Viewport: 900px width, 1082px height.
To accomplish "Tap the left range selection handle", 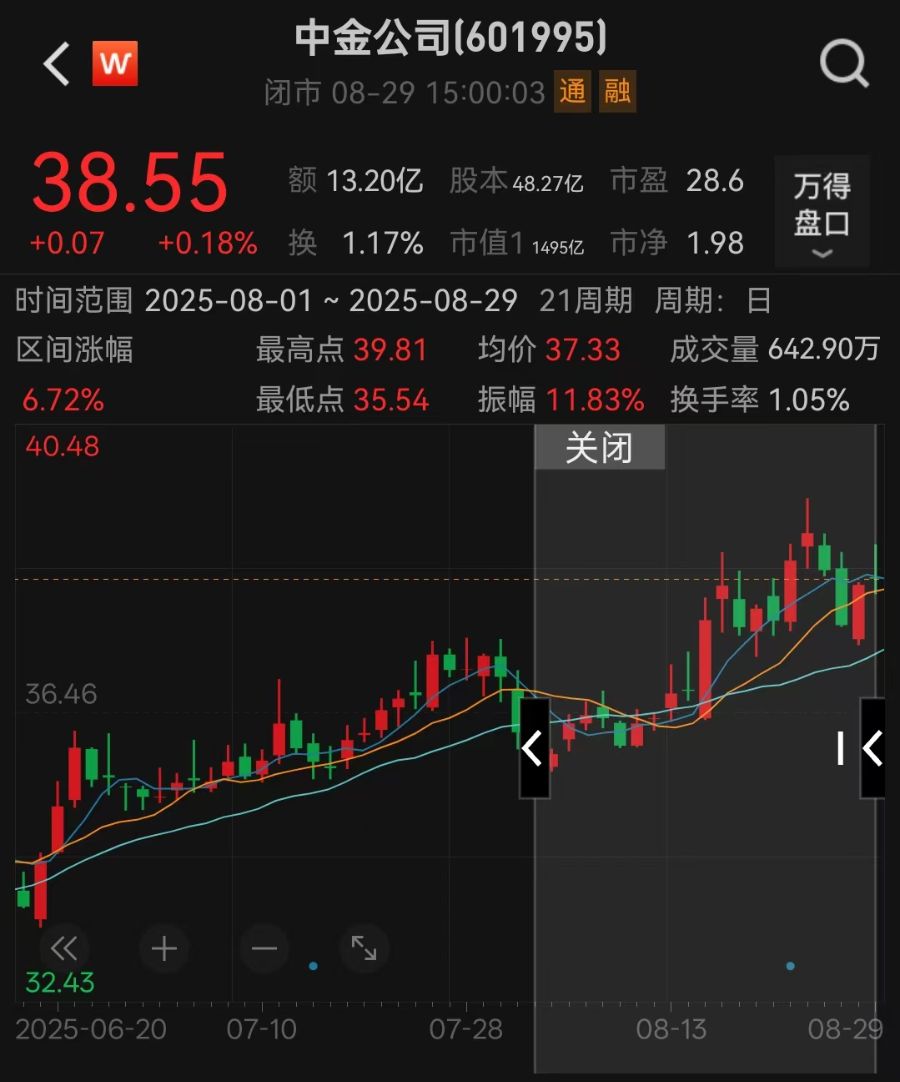I will coord(534,748).
